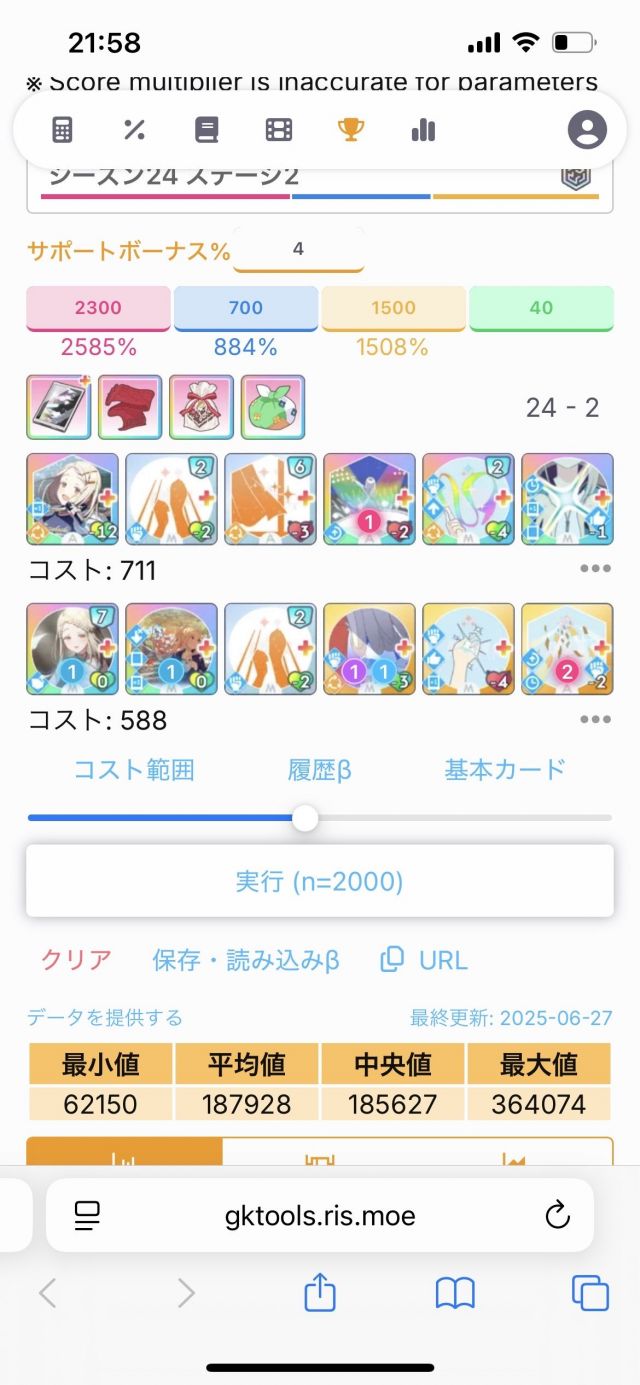Screen dimensions: 640x1385
Task: Select the trophy icon in top bar
Action: pyautogui.click(x=350, y=130)
